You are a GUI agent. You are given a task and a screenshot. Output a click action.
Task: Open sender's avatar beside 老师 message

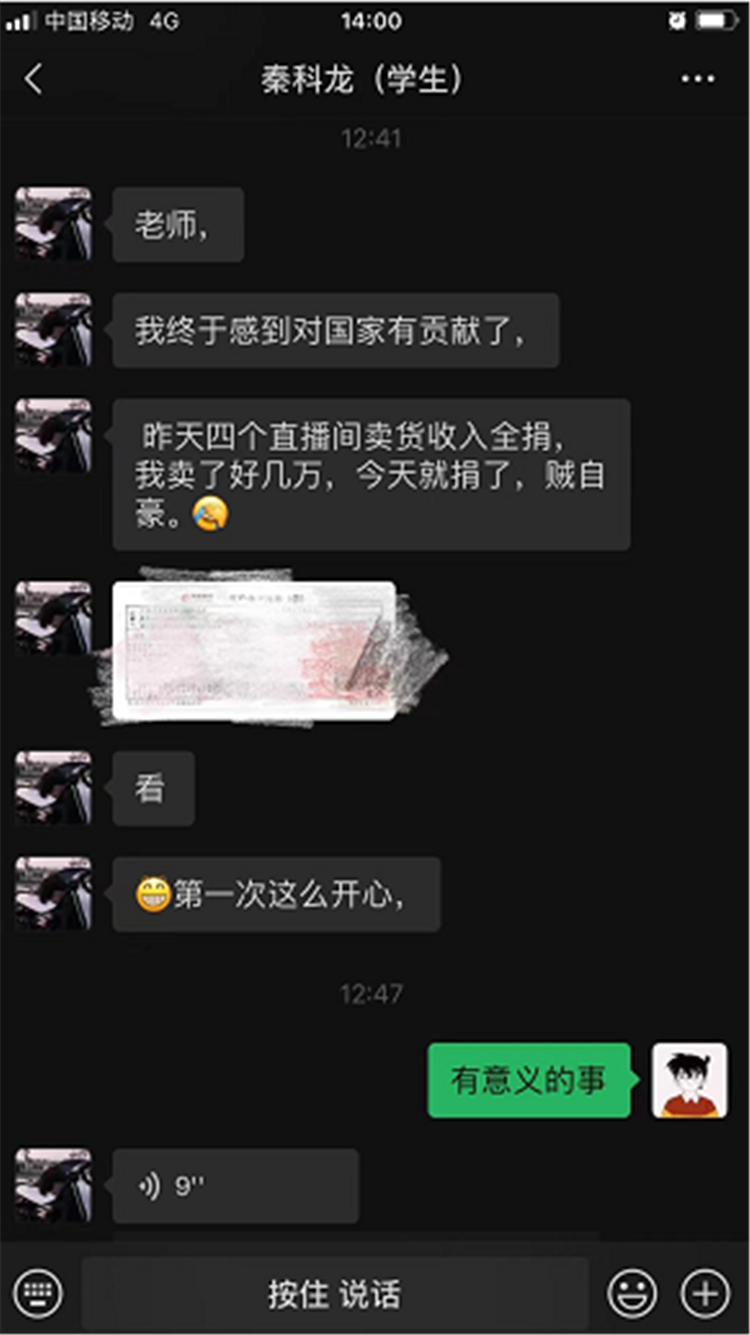(x=53, y=224)
